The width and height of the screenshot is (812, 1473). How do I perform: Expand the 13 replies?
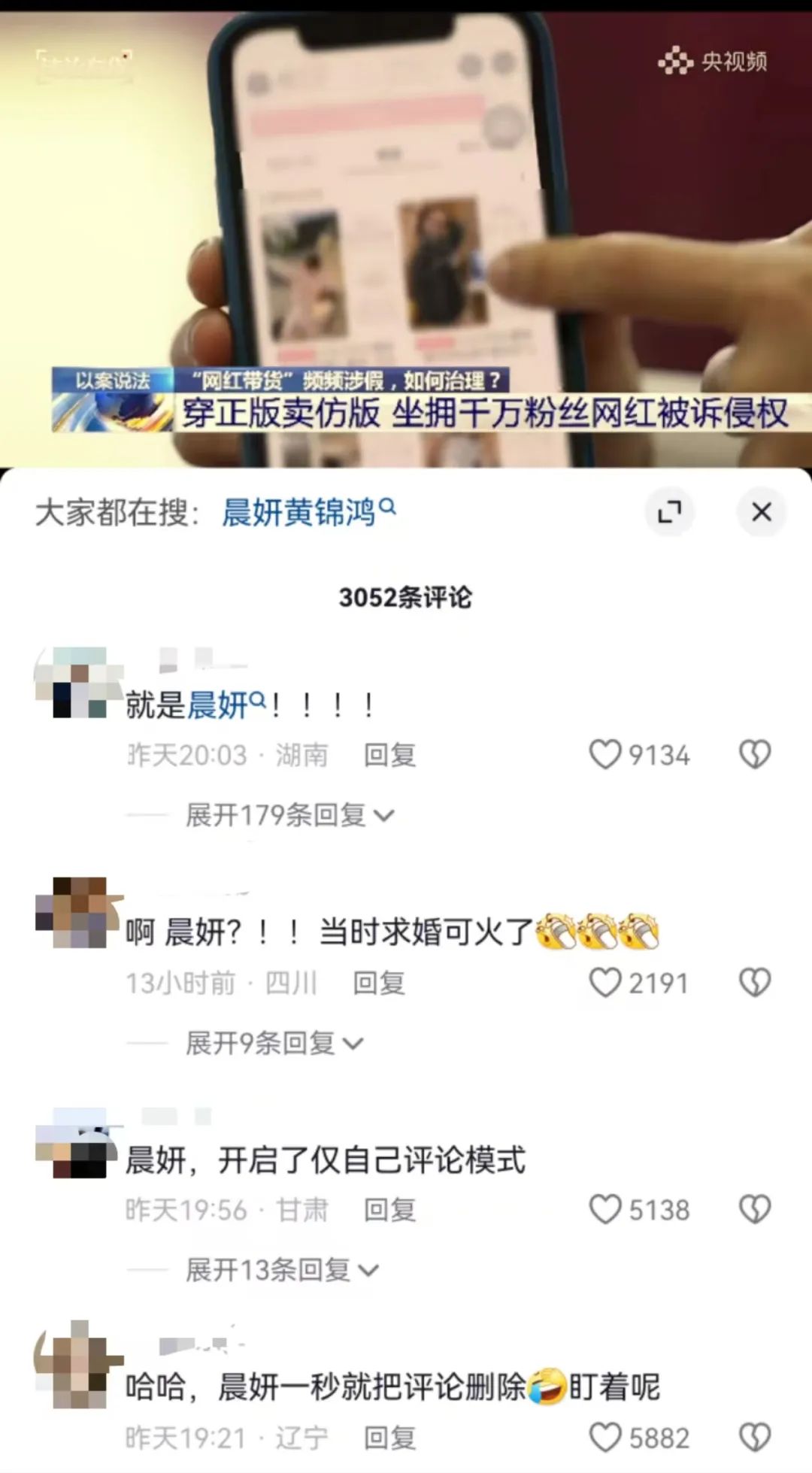click(282, 1270)
